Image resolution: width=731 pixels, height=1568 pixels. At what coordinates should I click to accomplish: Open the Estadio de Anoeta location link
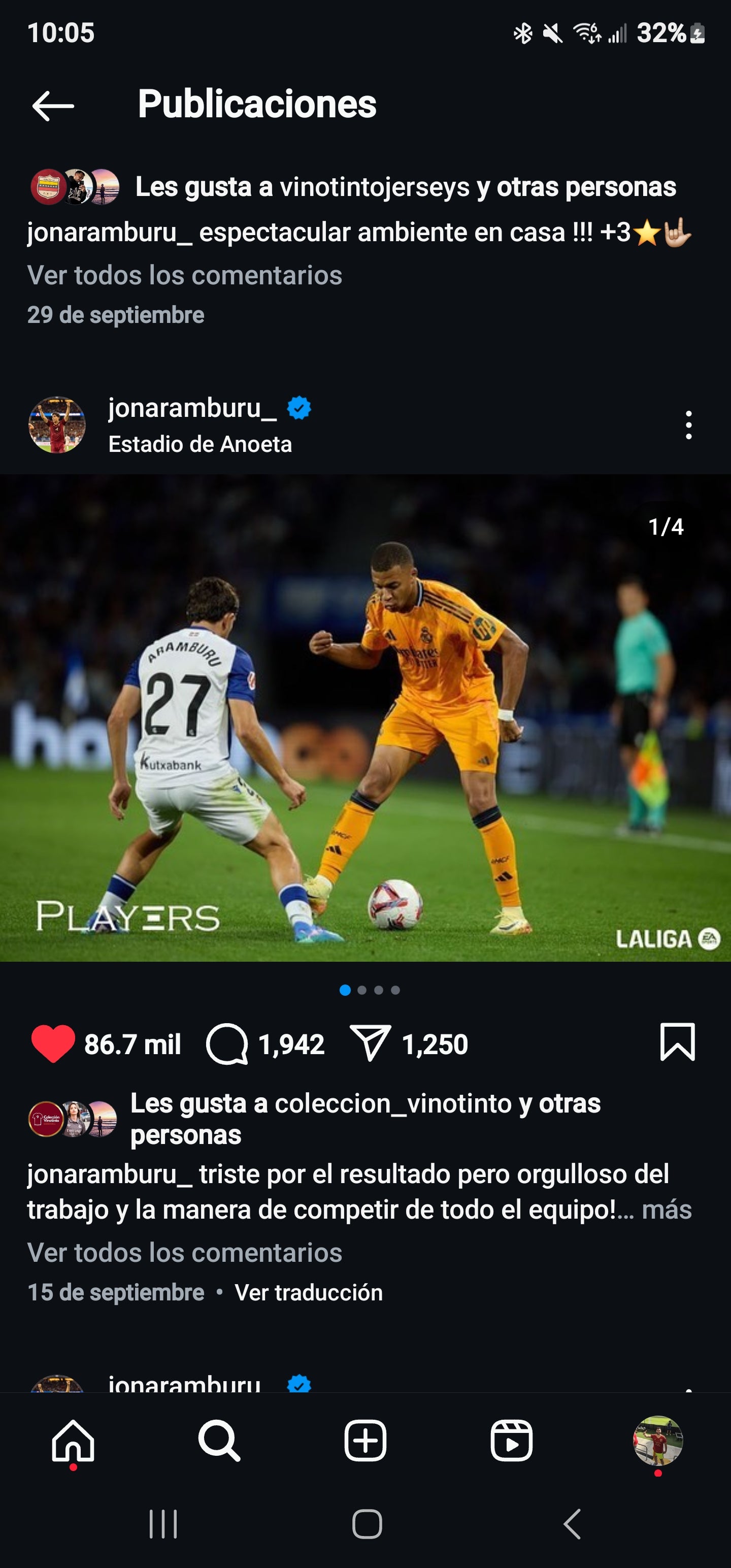point(200,444)
